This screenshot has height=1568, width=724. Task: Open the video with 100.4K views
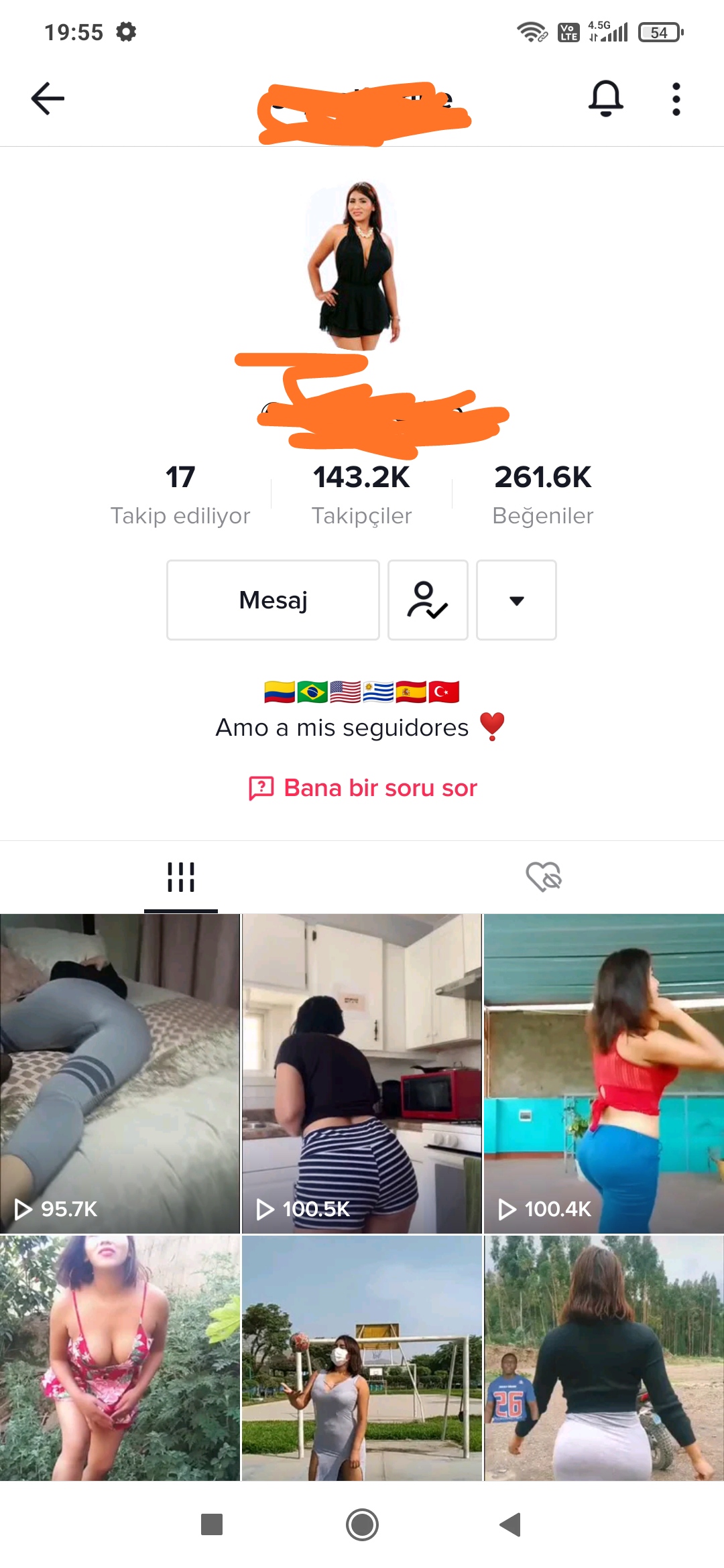coord(603,1072)
